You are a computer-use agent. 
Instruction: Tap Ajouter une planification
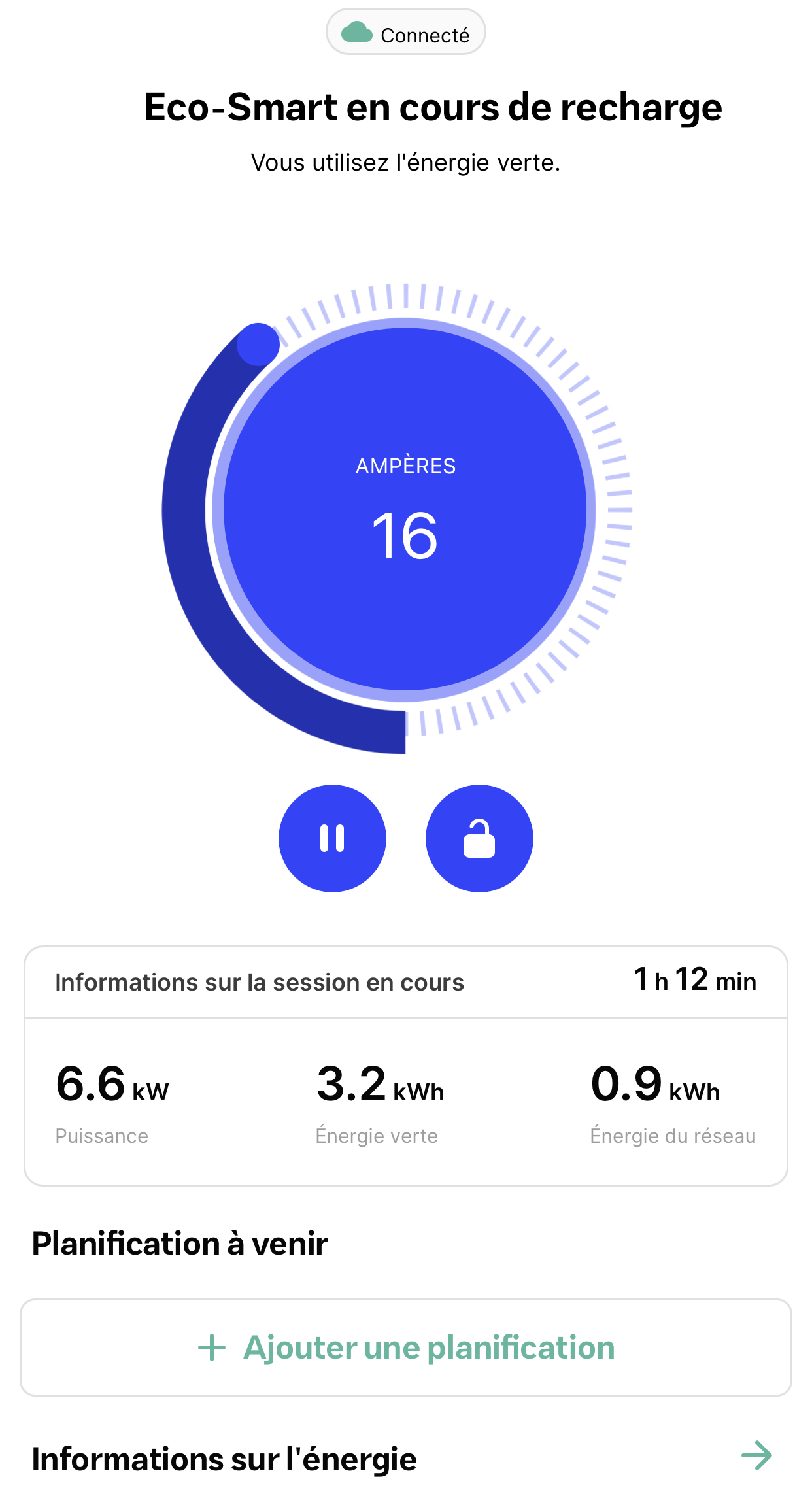click(406, 1347)
